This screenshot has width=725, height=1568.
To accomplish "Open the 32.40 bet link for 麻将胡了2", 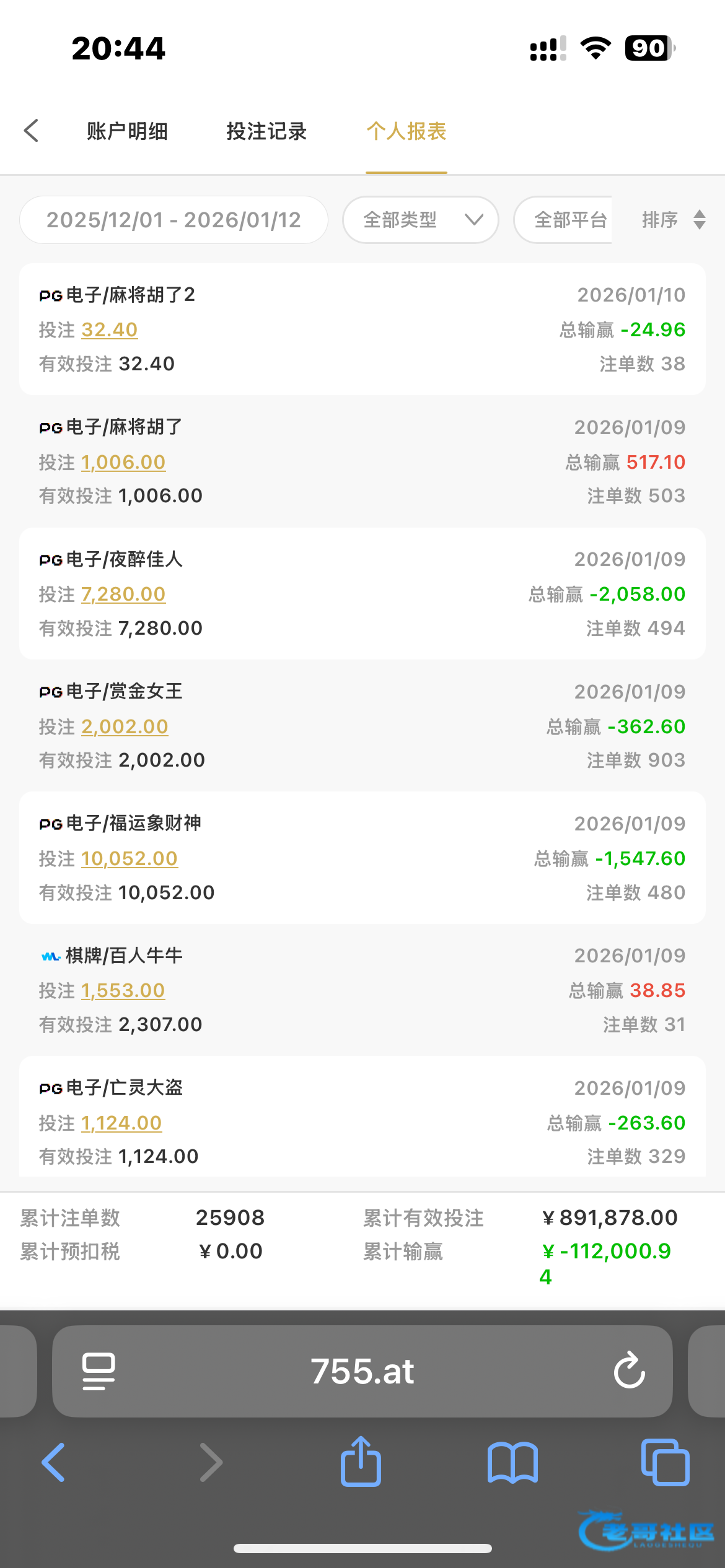I will click(109, 329).
